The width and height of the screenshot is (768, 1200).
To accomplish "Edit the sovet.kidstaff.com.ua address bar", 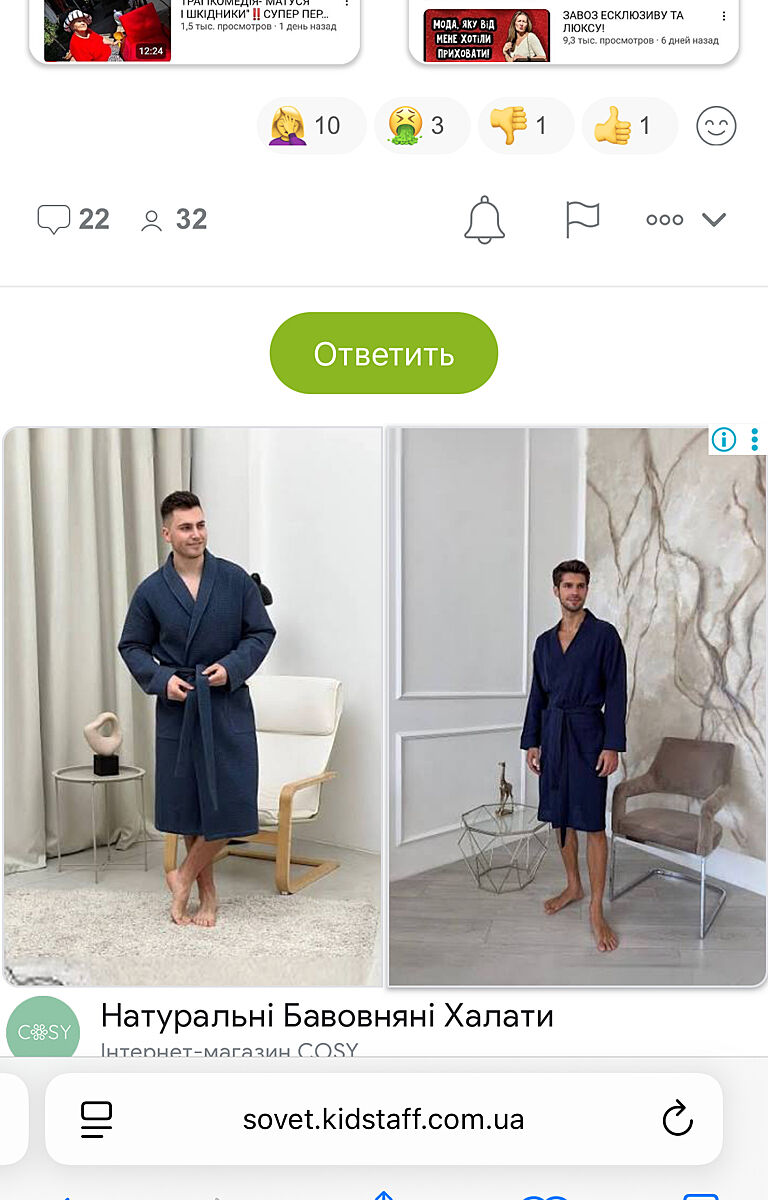I will click(x=383, y=1119).
